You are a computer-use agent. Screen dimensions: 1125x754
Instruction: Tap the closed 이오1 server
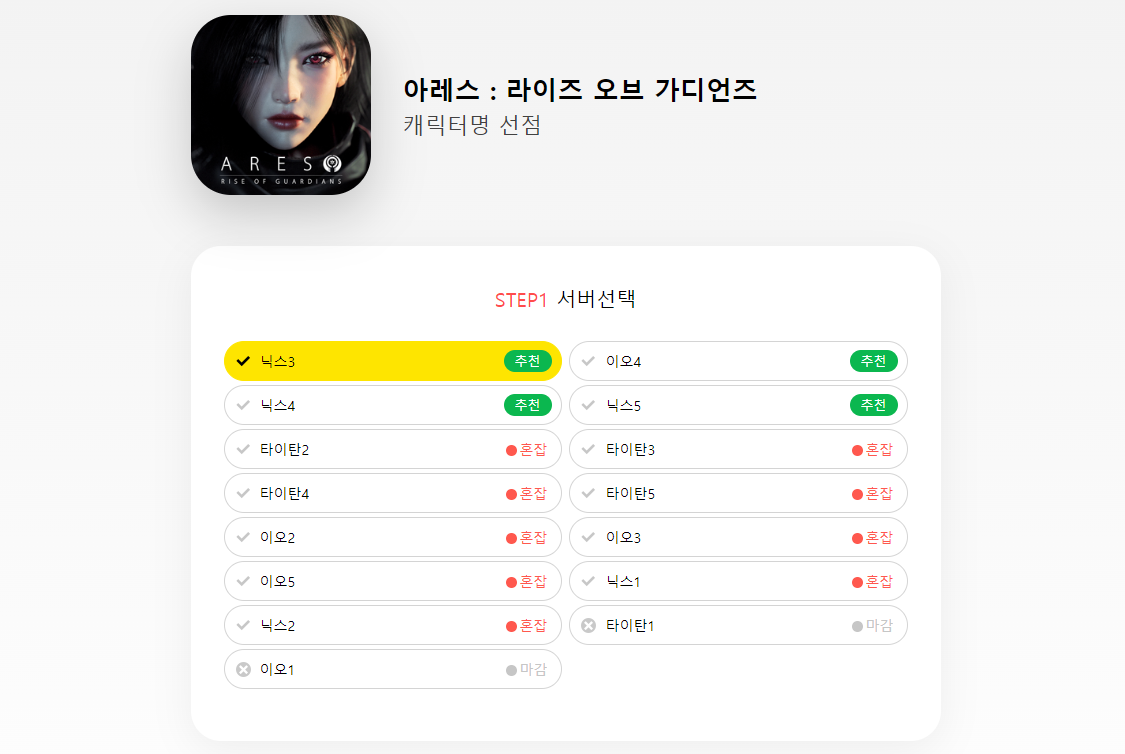click(x=392, y=669)
